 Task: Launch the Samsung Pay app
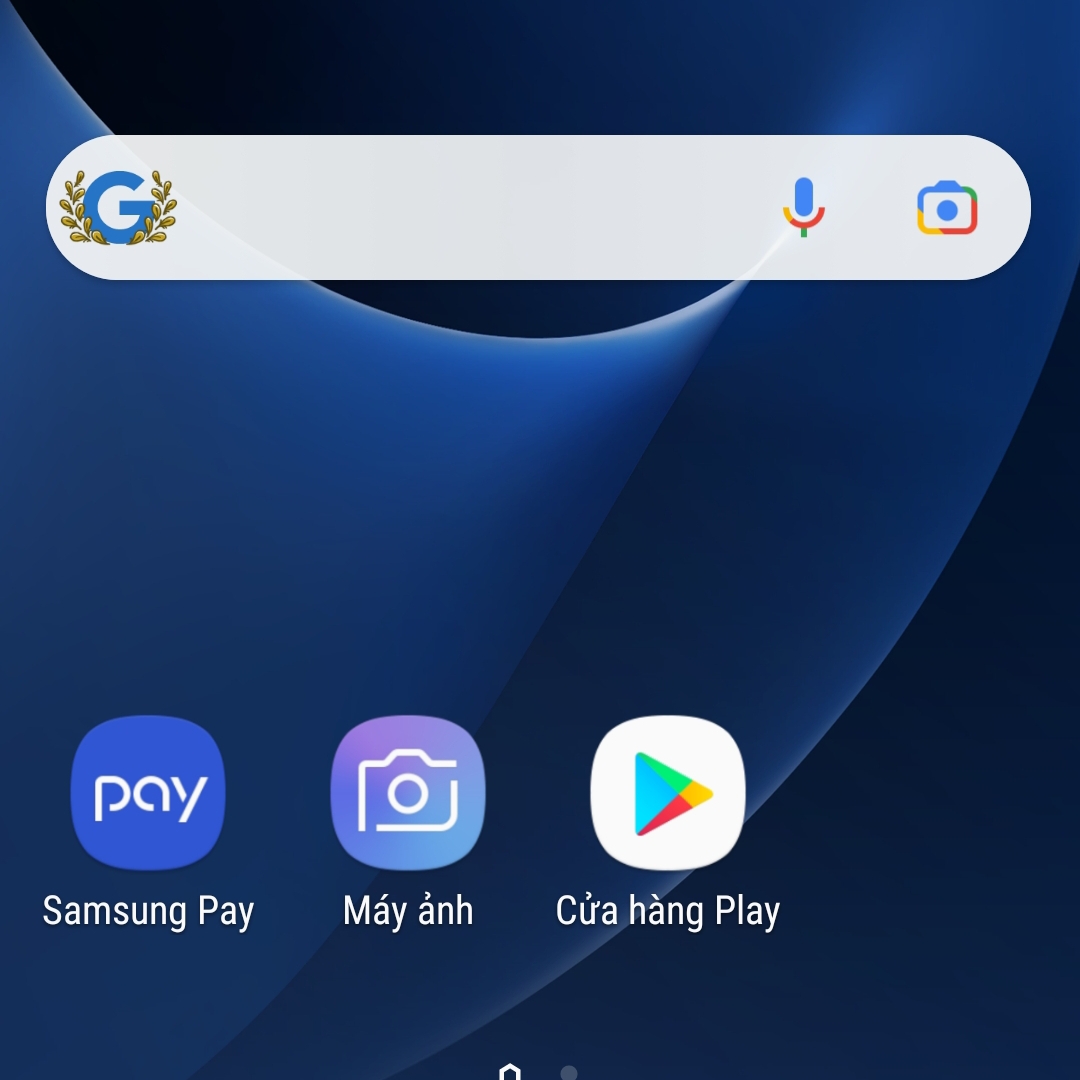148,795
